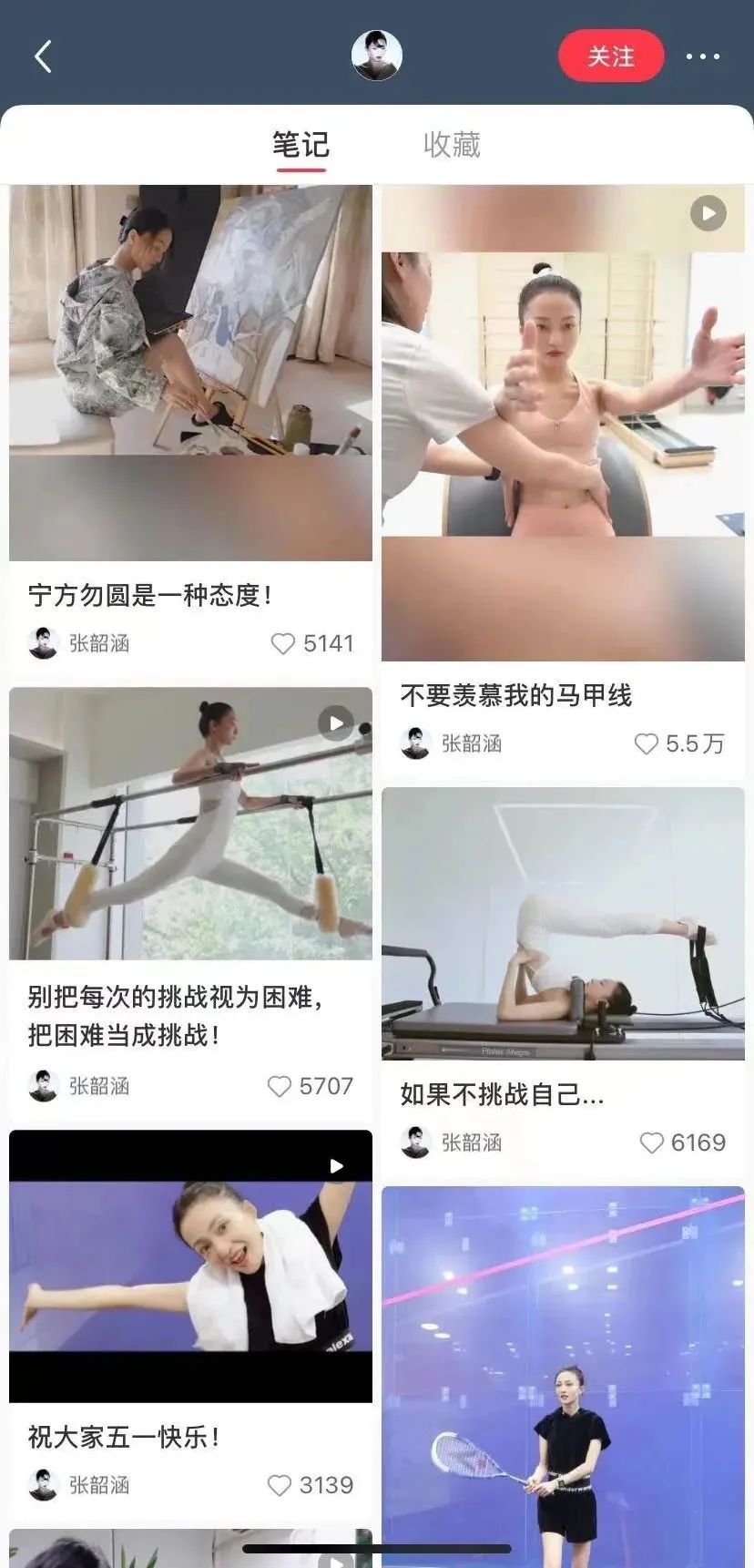
Task: Switch to the 收藏 tab
Action: click(452, 145)
